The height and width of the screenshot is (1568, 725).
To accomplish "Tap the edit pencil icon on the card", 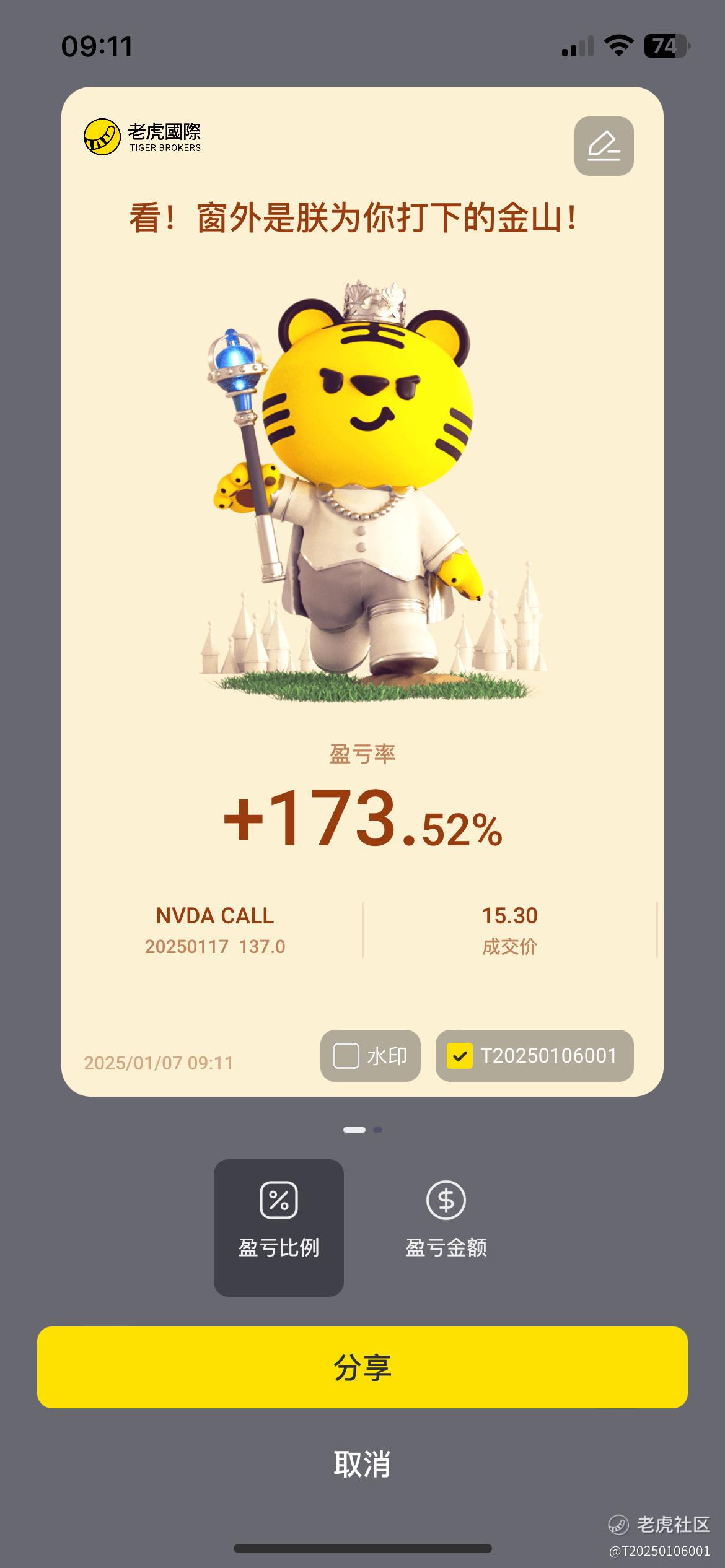I will [604, 146].
